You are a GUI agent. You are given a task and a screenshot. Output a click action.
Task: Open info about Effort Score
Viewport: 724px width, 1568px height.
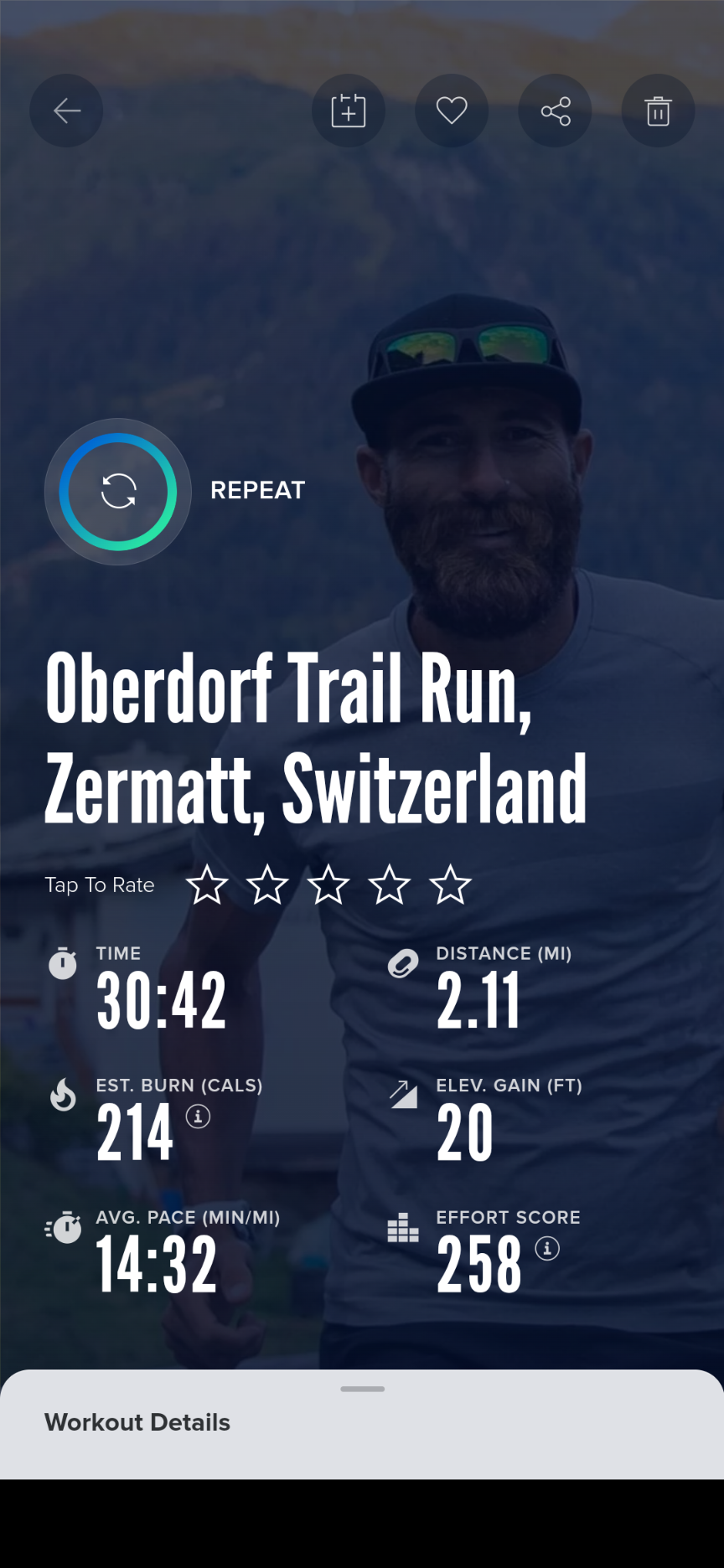pos(547,1249)
